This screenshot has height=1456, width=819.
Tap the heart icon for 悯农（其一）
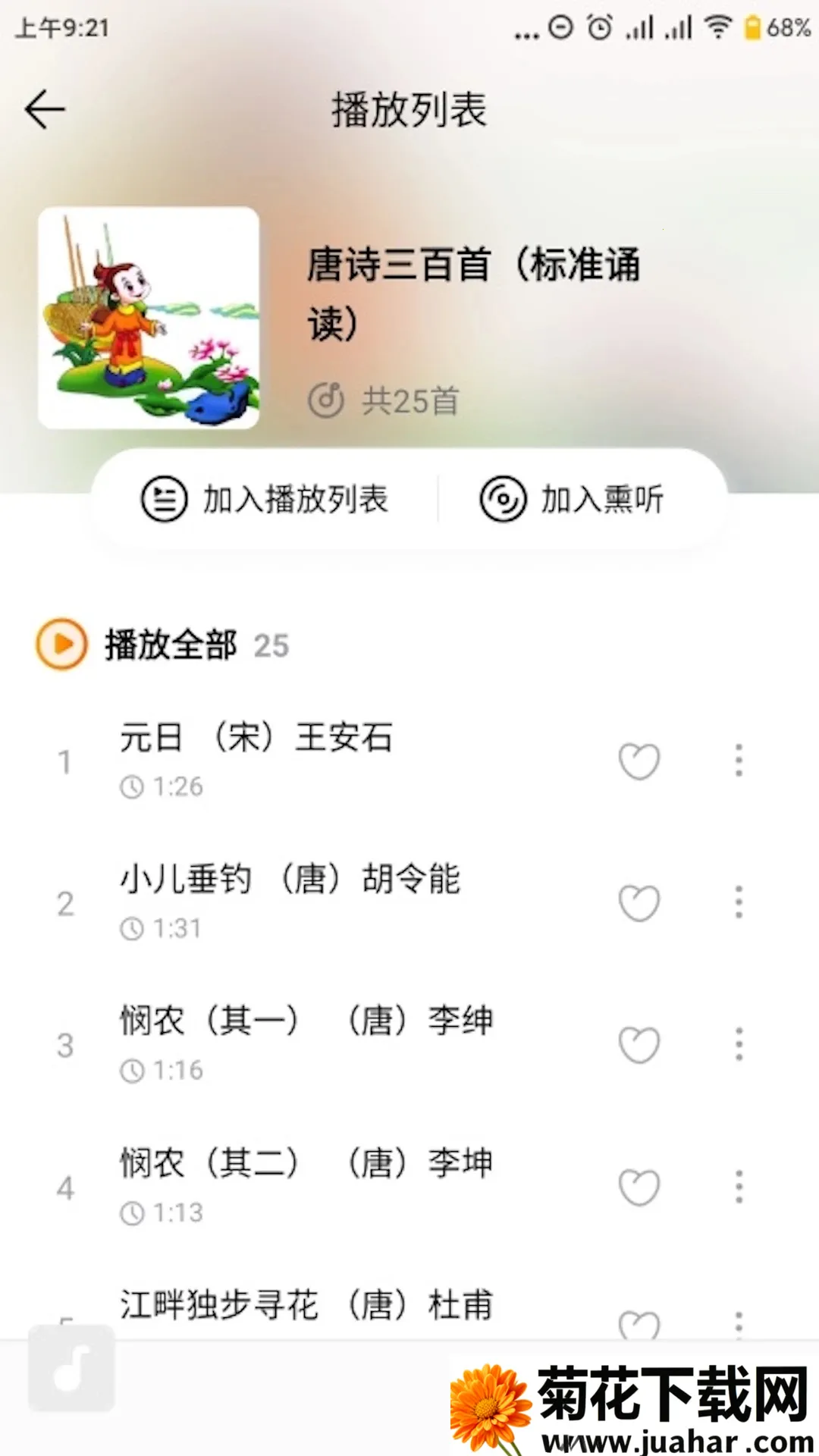(x=639, y=1045)
